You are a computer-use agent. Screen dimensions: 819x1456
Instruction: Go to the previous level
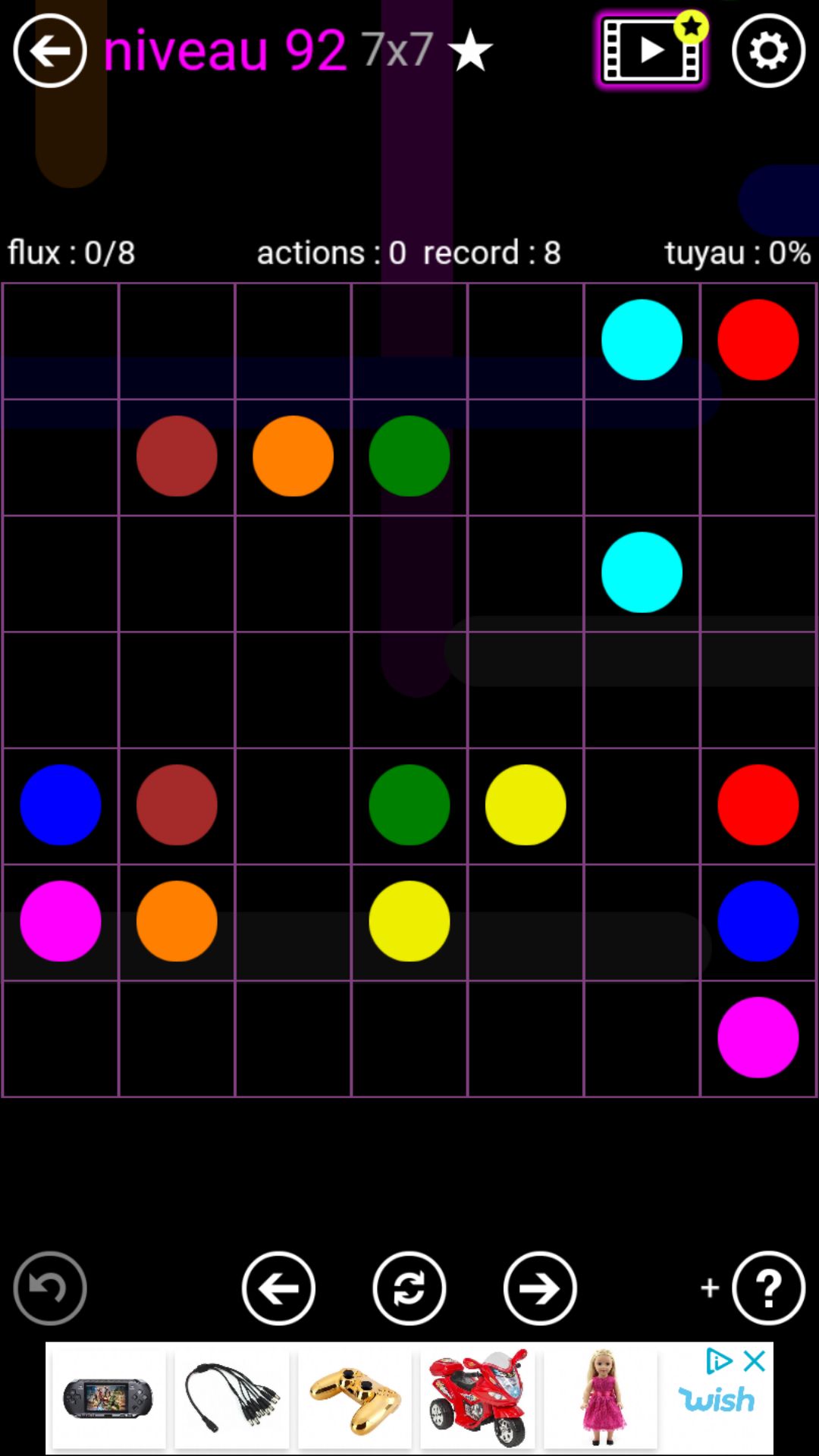(x=278, y=1288)
